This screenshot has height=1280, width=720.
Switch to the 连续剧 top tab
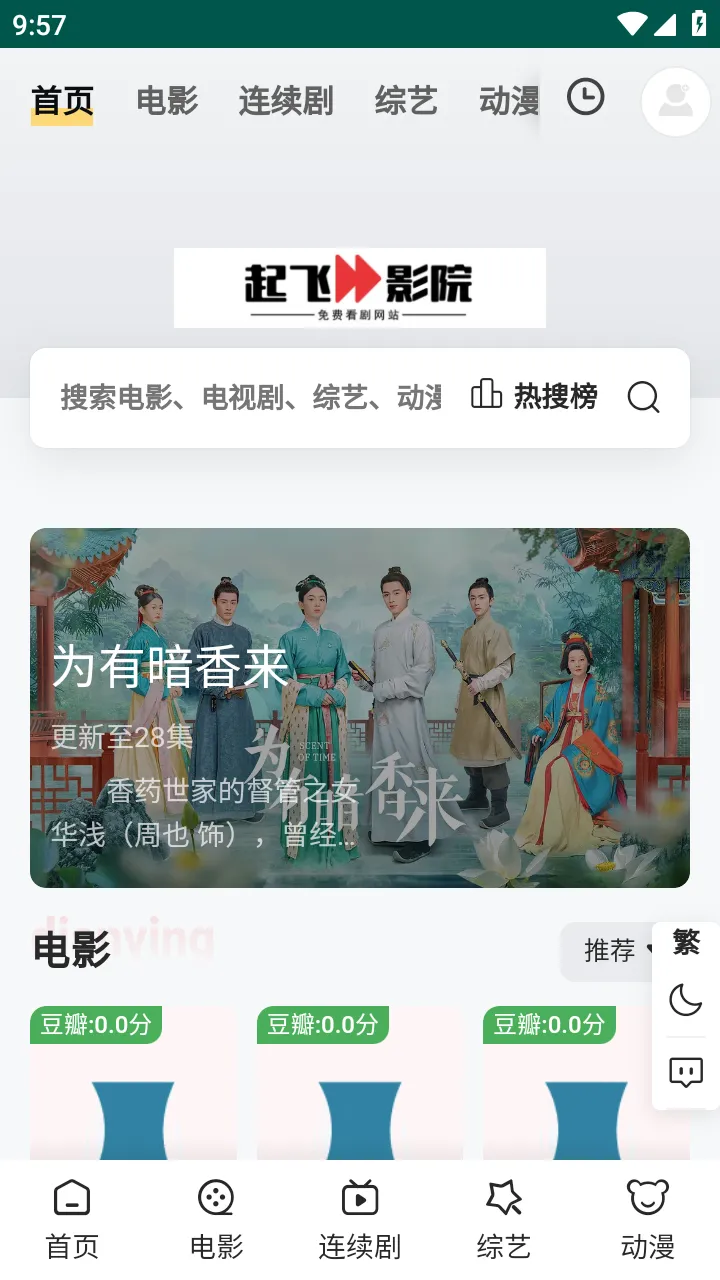286,101
